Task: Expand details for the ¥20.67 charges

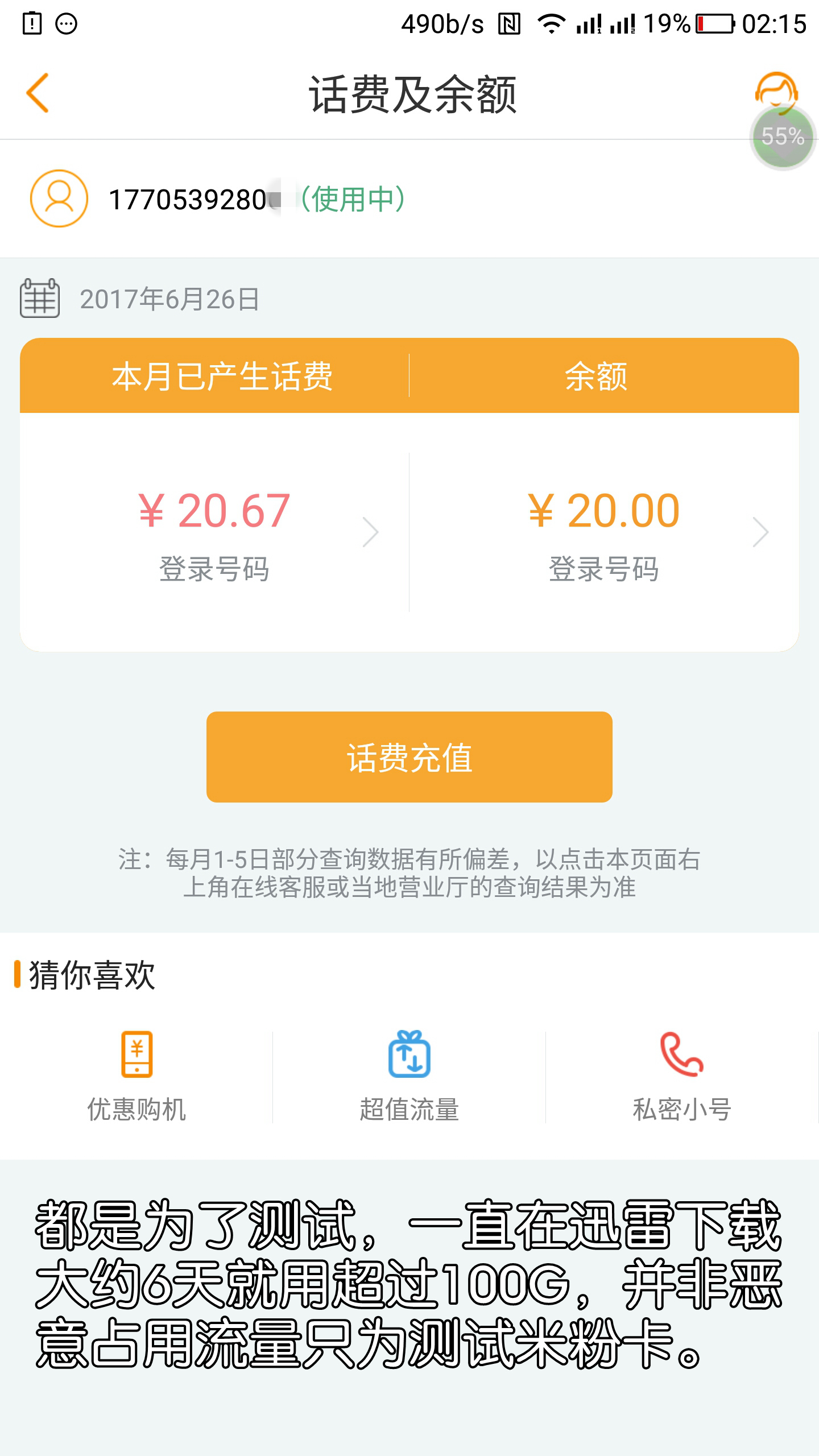Action: coord(371,532)
